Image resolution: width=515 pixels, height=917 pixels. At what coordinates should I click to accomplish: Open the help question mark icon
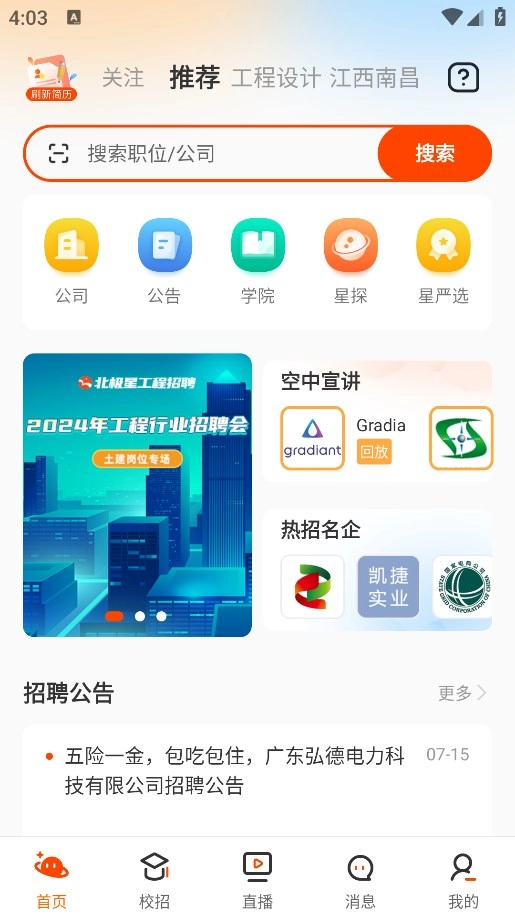click(464, 77)
